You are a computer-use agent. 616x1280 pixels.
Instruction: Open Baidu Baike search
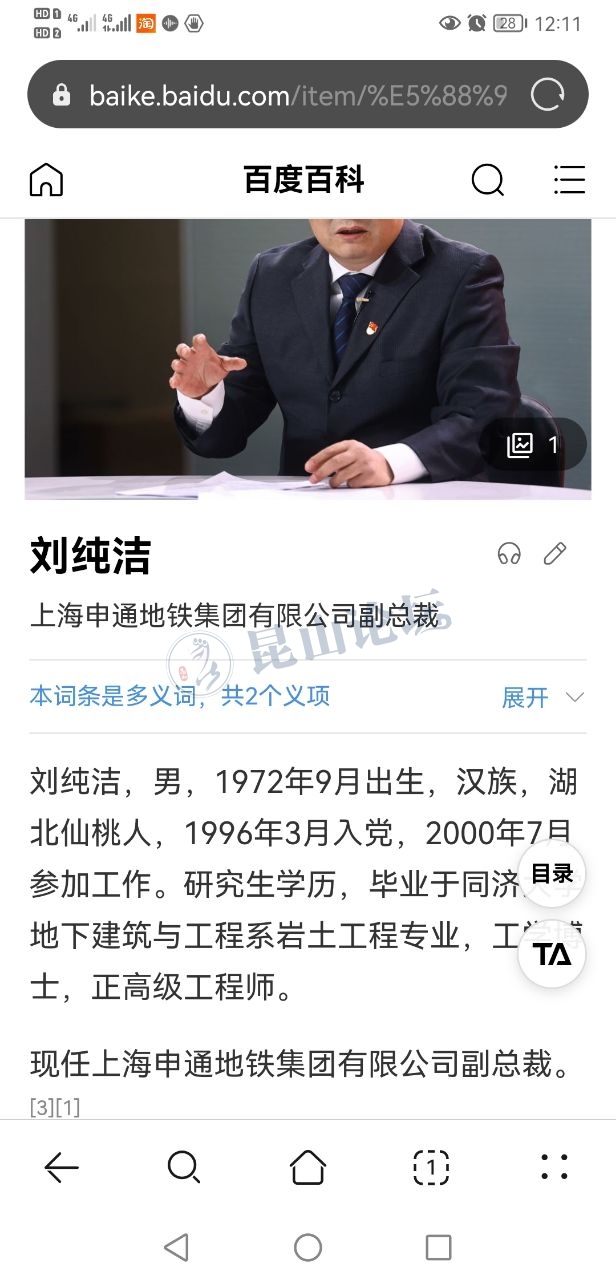tap(487, 180)
